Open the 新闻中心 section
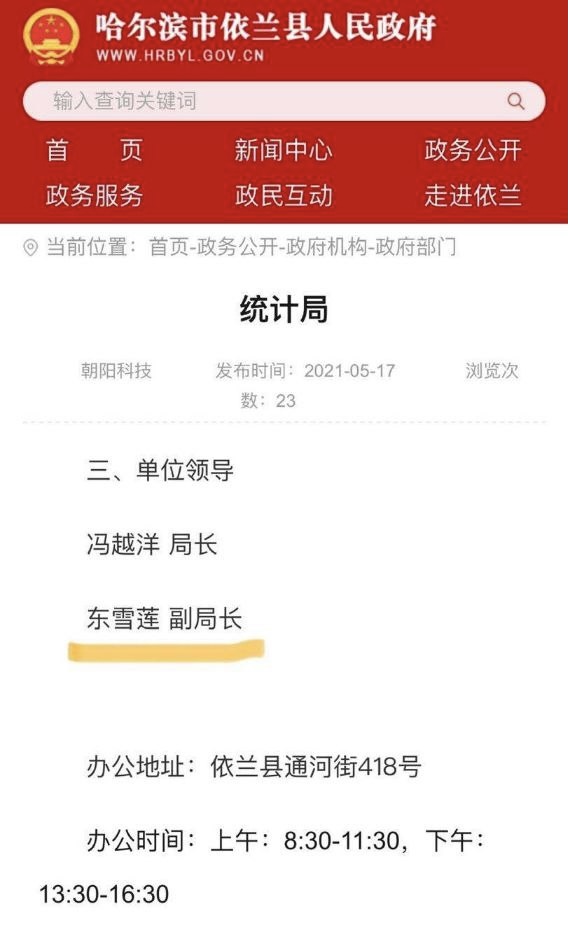Screen dimensions: 568x944 [x=283, y=150]
